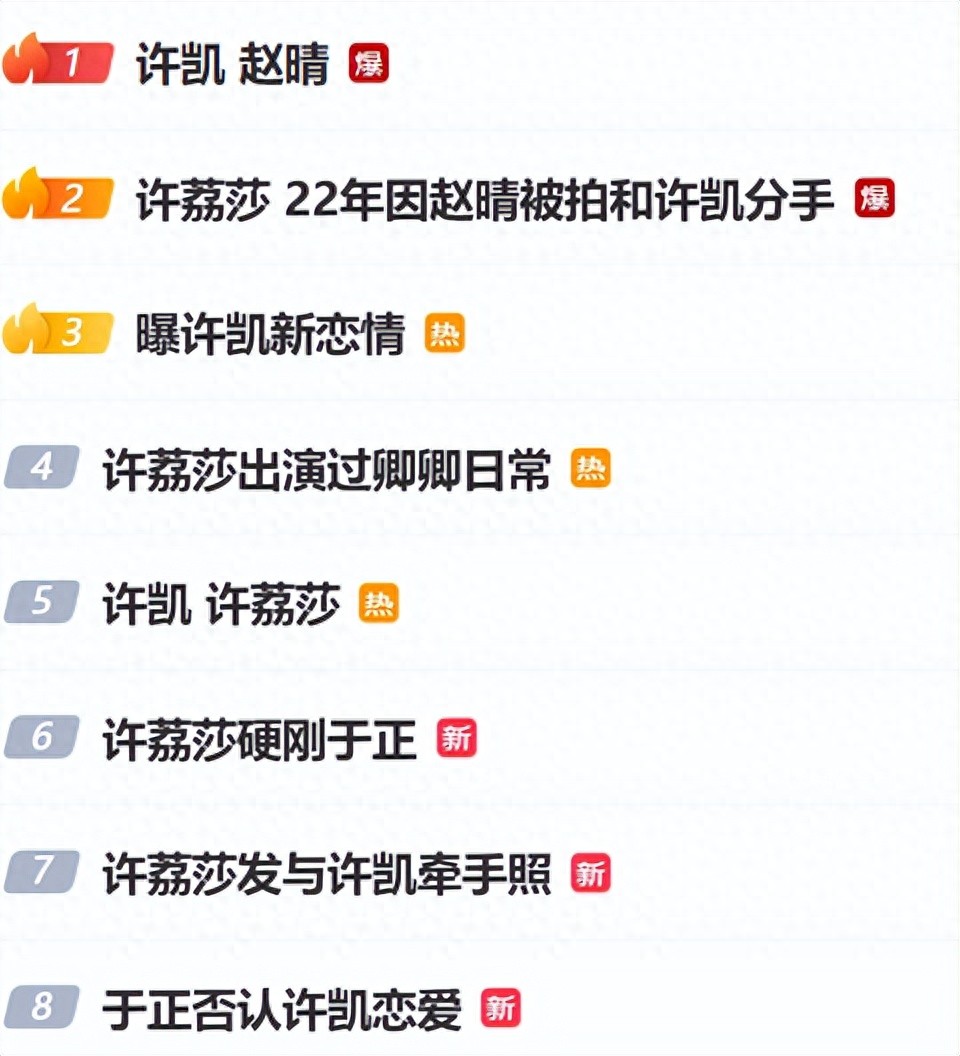Click the 爆 badge next to 许凯 赵晴
Viewport: 960px width, 1056px height.
(369, 62)
